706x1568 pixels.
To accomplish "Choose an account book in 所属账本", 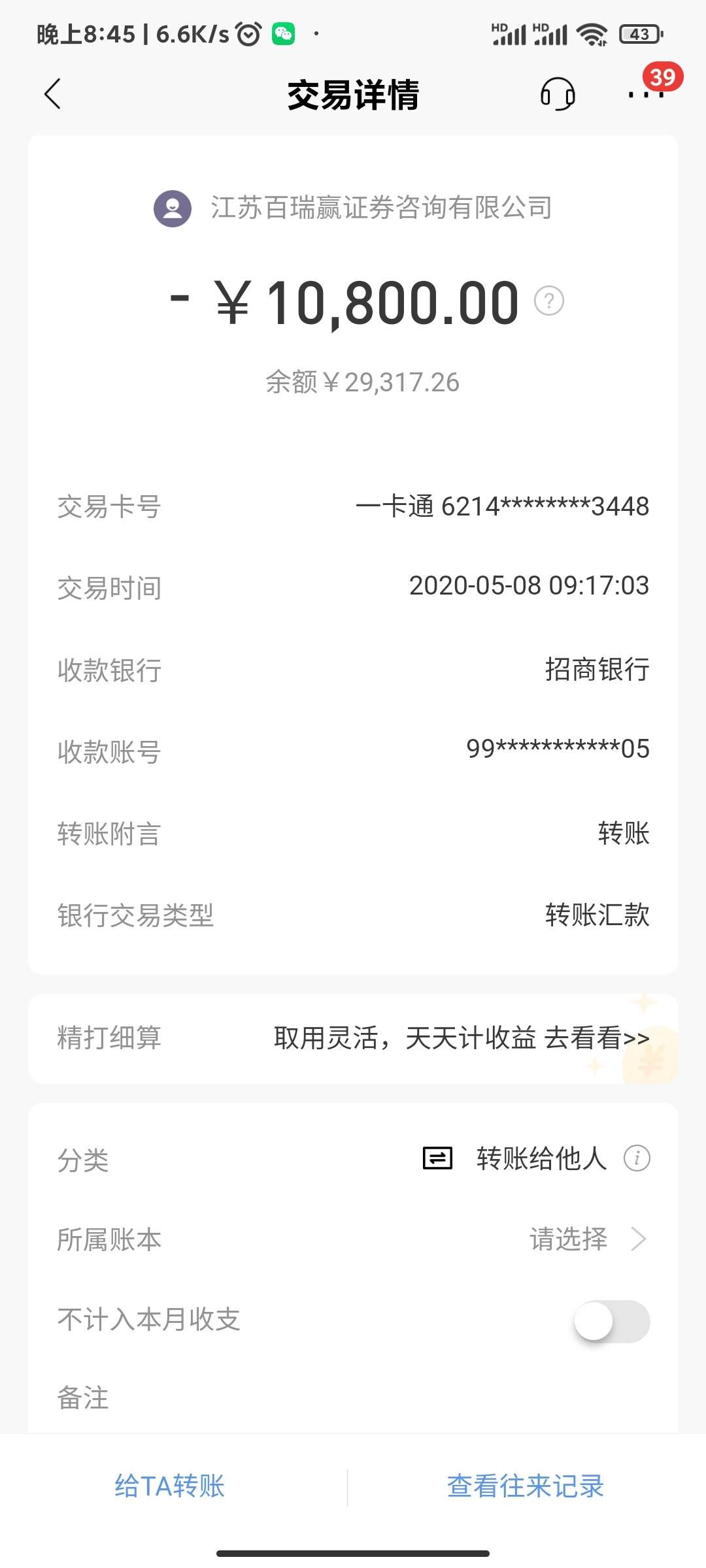I will click(x=587, y=1239).
